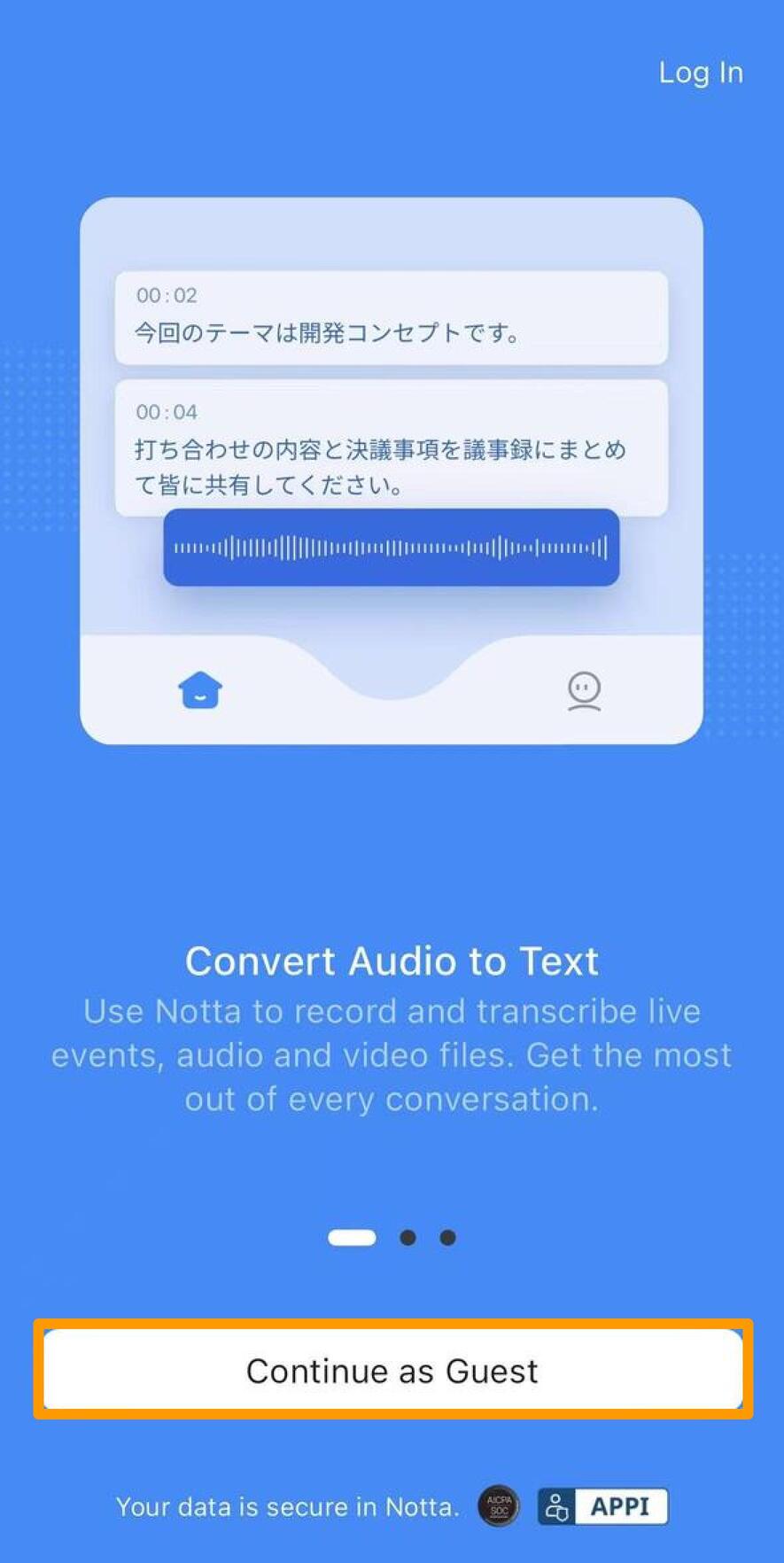Tap Log In at the top
The image size is (784, 1563).
[700, 73]
